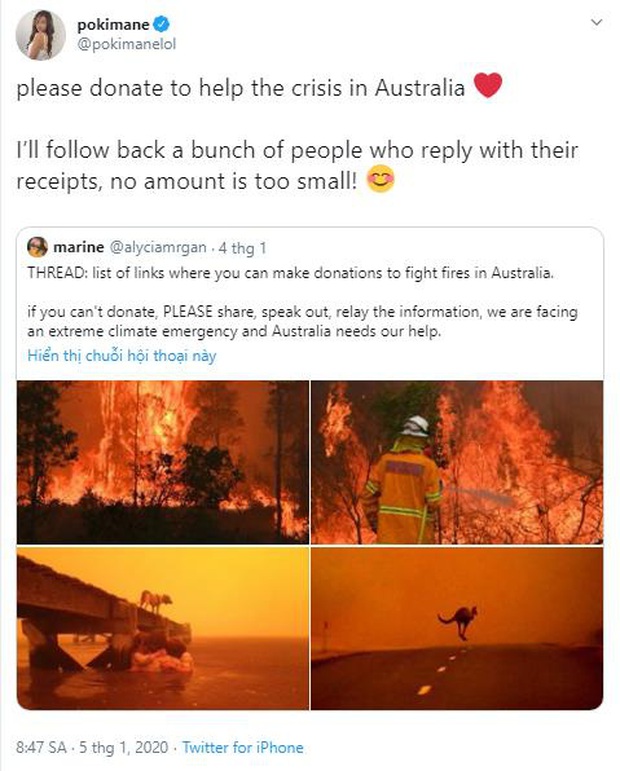620x771 pixels.
Task: View the firefighter photo
Action: [457, 461]
